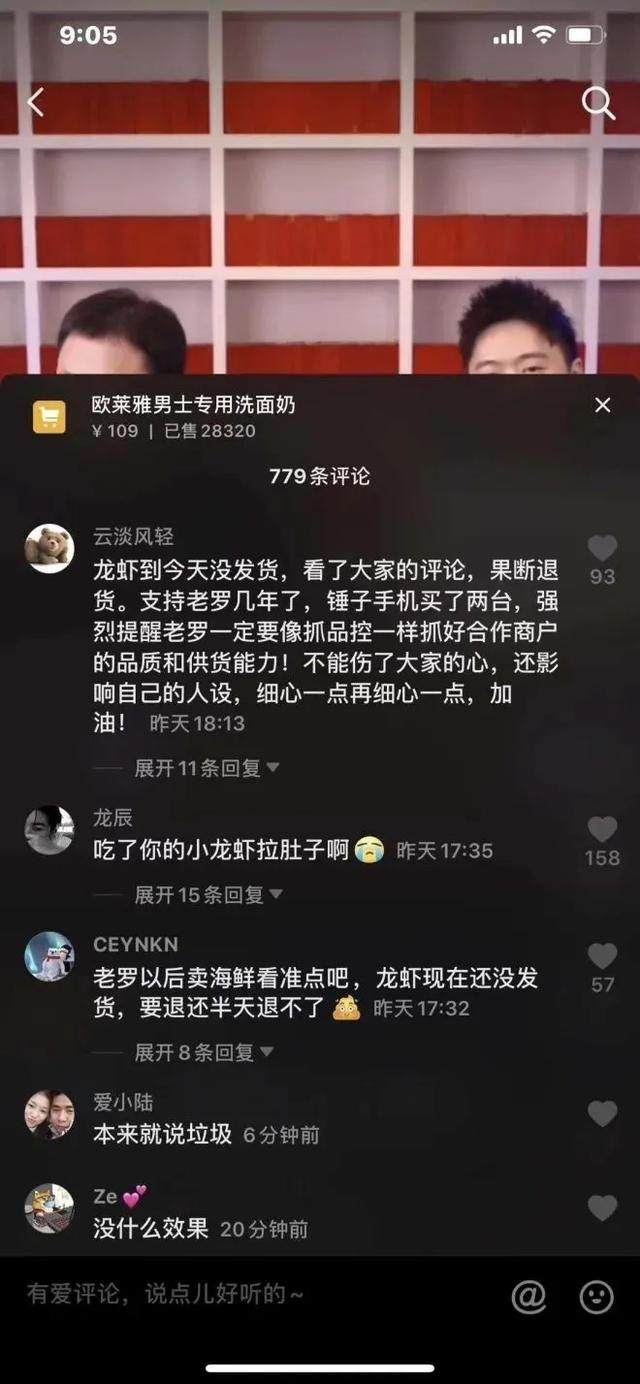Tap the comment input field
This screenshot has width=640, height=1384.
(250, 1294)
